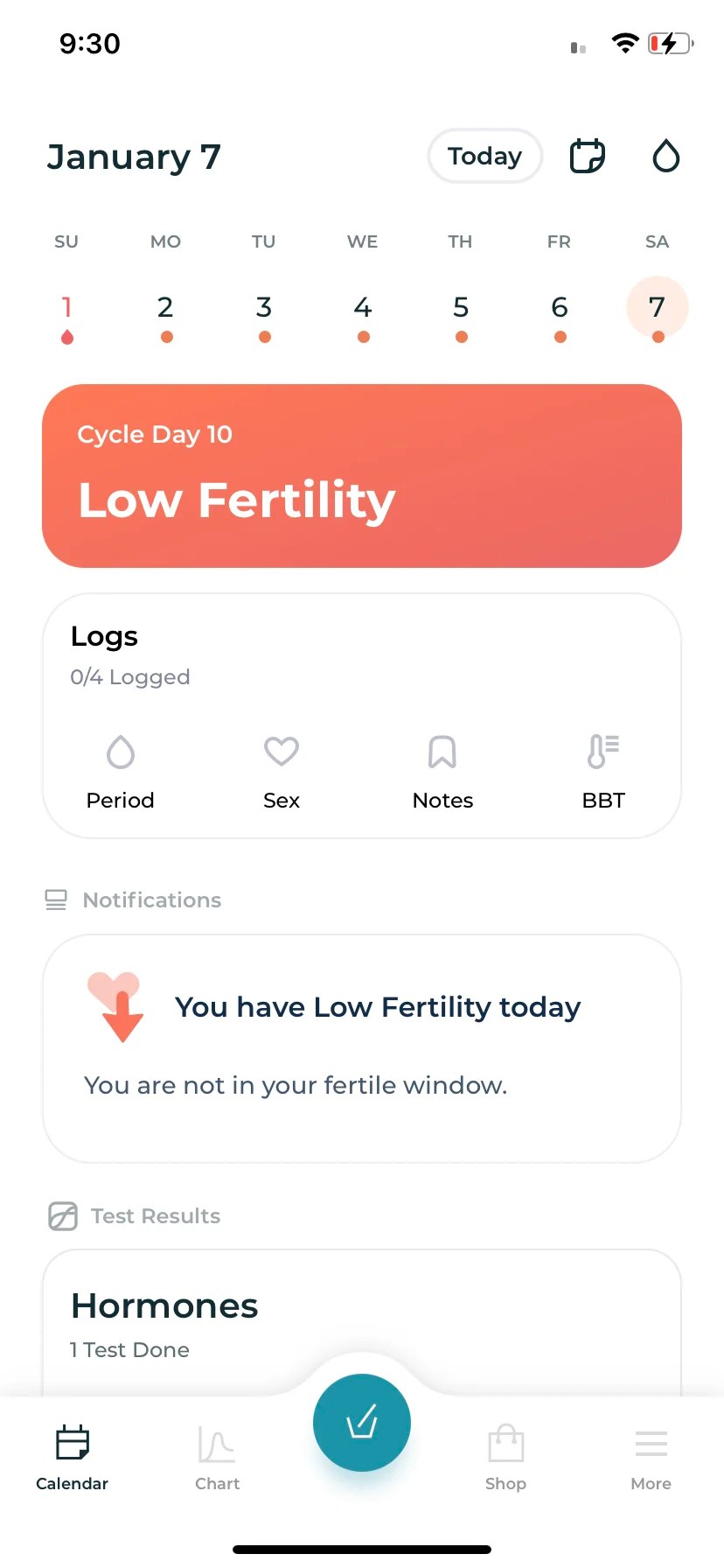The image size is (724, 1568).
Task: Open the Hormones test results card
Action: pyautogui.click(x=362, y=1323)
